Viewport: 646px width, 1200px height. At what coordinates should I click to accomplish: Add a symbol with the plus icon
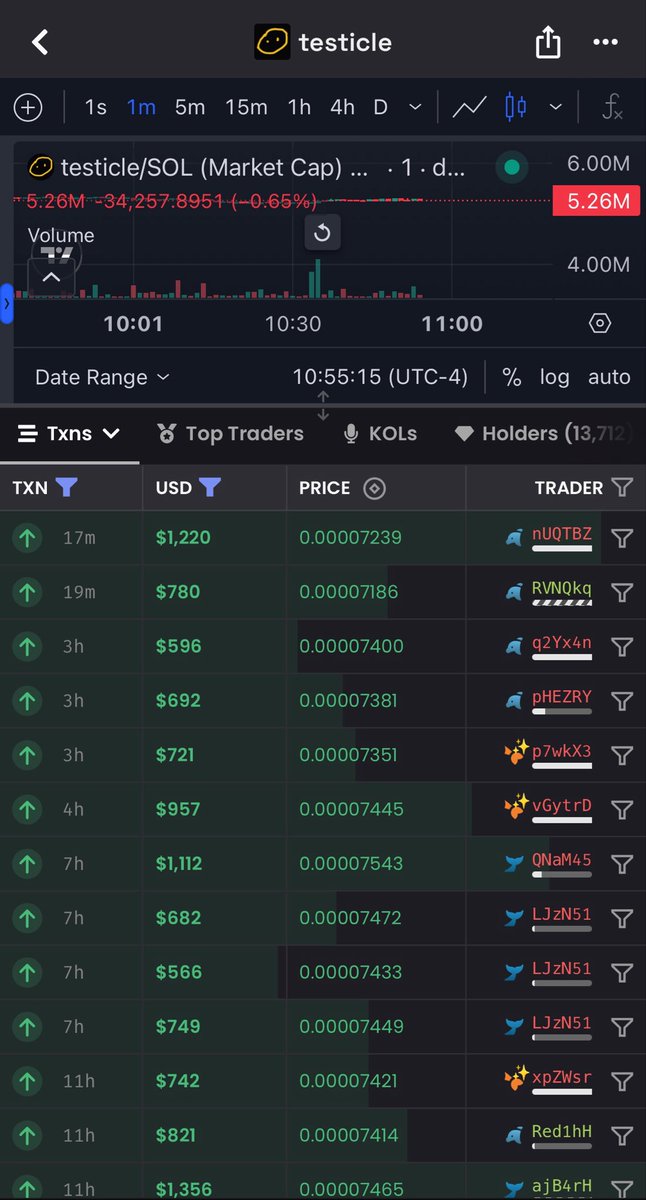click(28, 107)
